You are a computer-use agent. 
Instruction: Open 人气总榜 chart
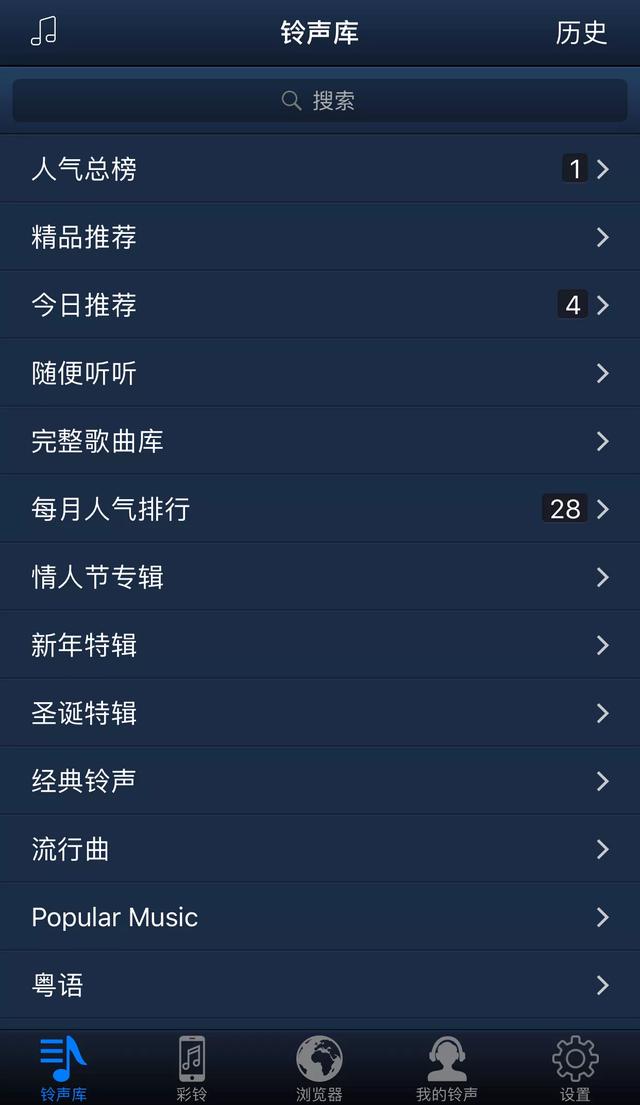320,169
